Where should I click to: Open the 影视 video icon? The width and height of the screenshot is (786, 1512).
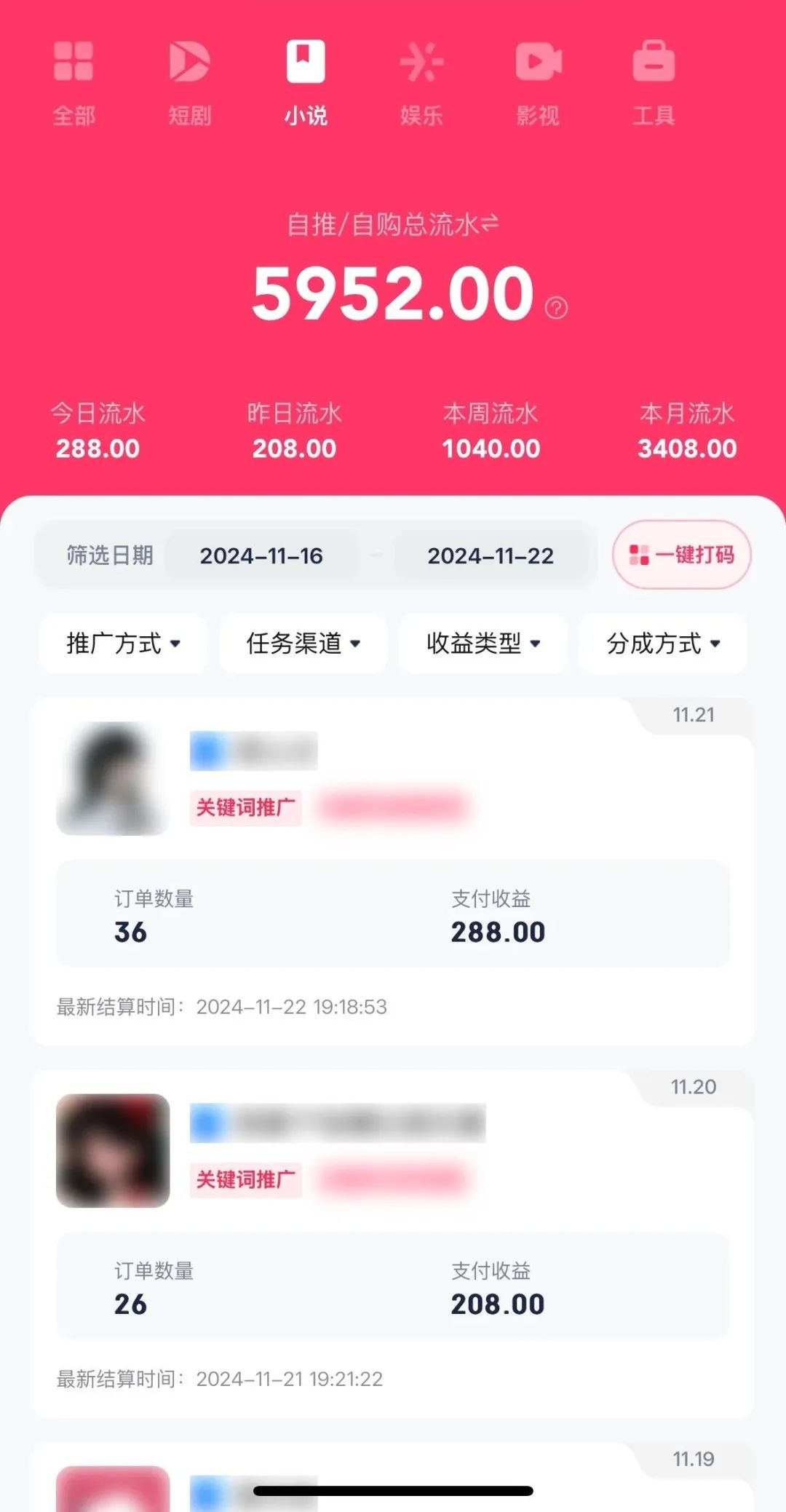pyautogui.click(x=539, y=63)
